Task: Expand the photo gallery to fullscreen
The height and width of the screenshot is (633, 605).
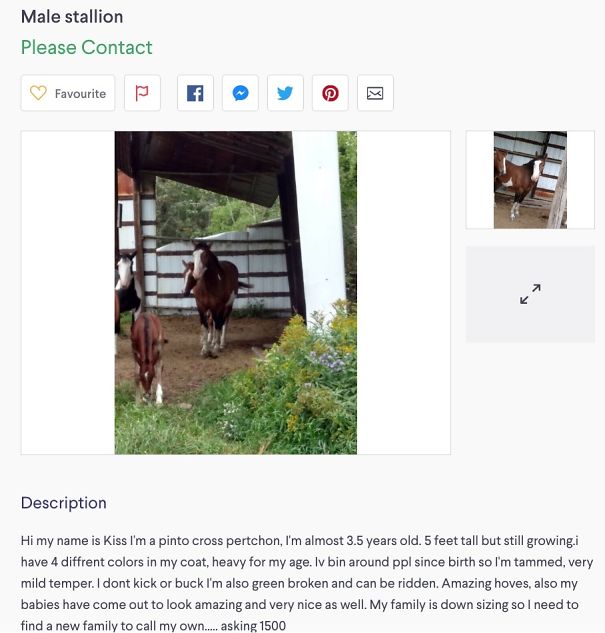Action: 530,294
